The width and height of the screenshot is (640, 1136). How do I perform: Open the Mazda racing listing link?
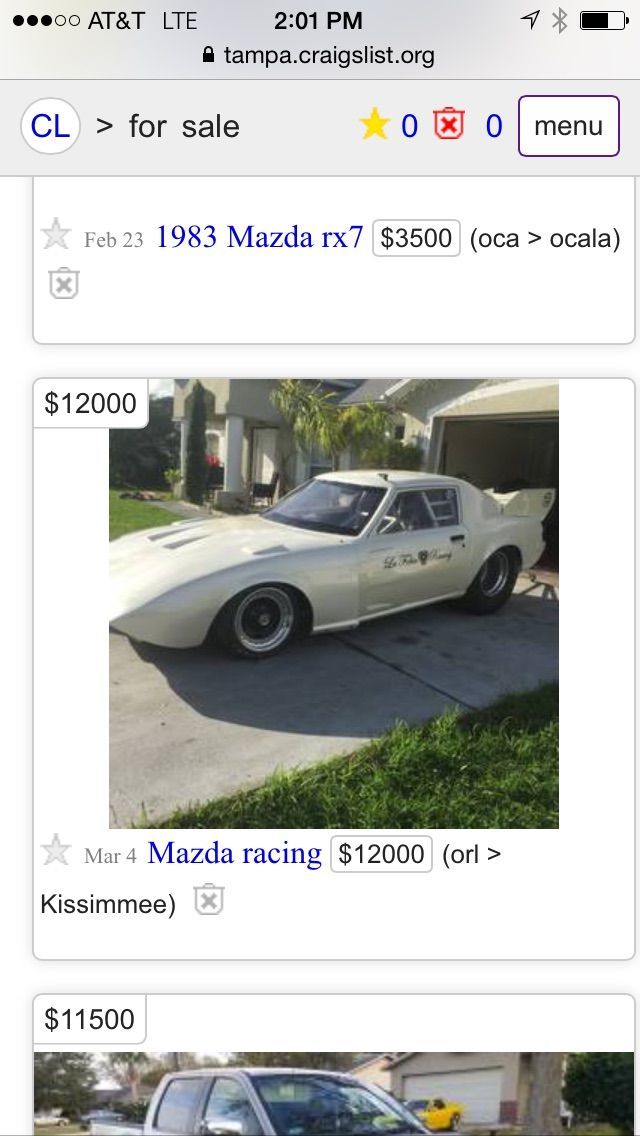pyautogui.click(x=234, y=853)
